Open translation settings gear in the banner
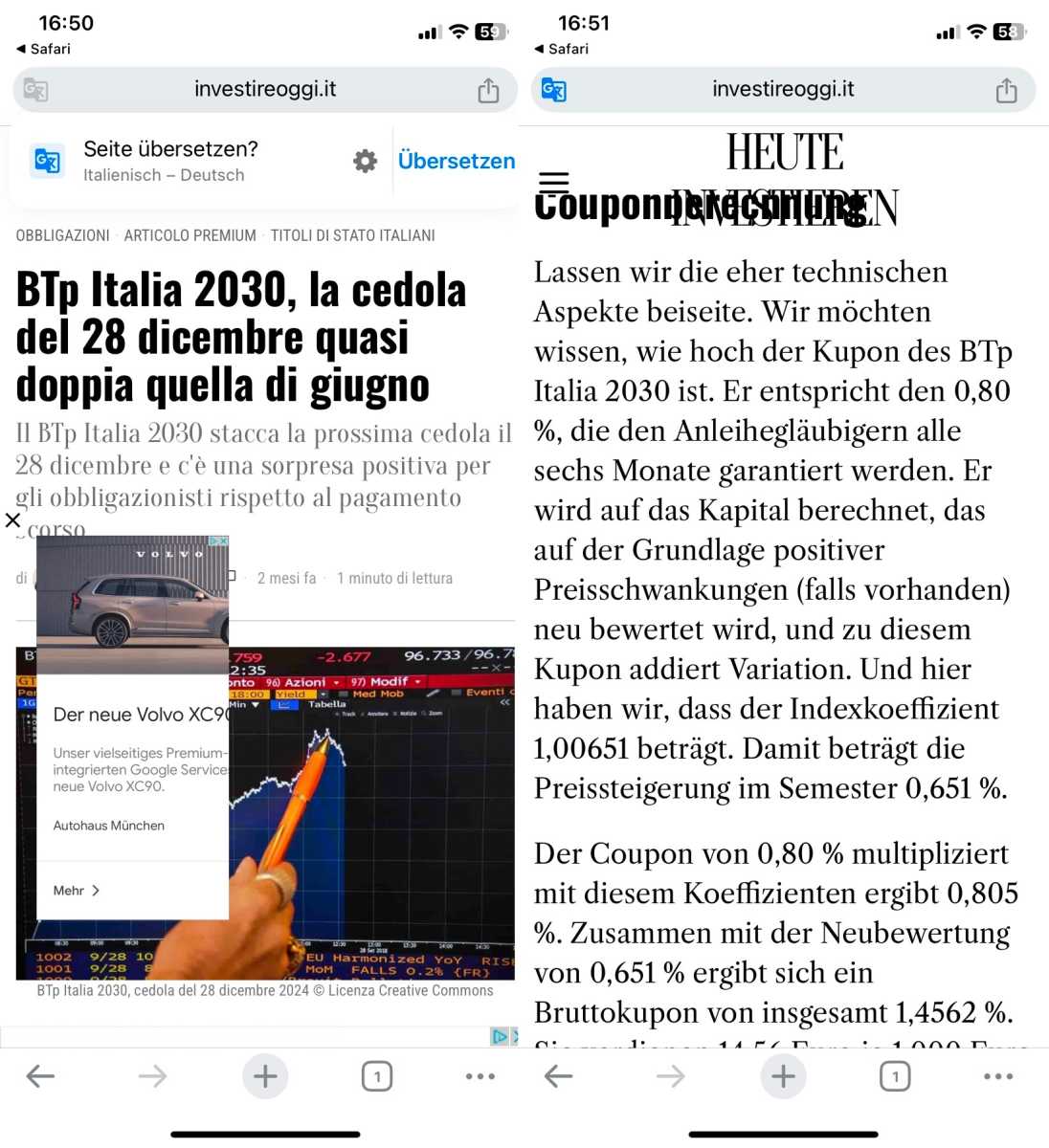The image size is (1049, 1148). point(365,161)
